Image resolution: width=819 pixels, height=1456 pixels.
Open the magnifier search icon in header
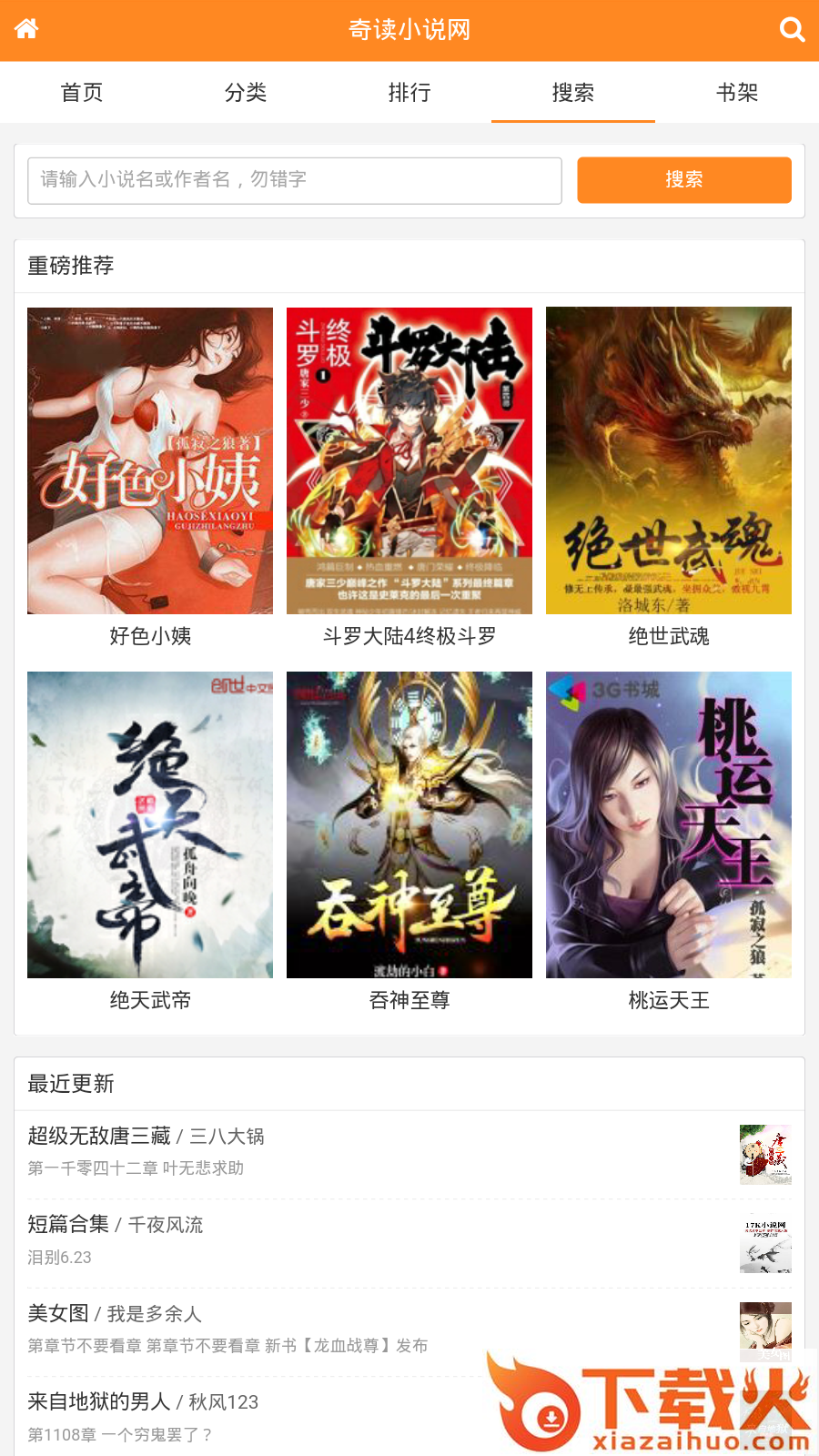pyautogui.click(x=792, y=30)
